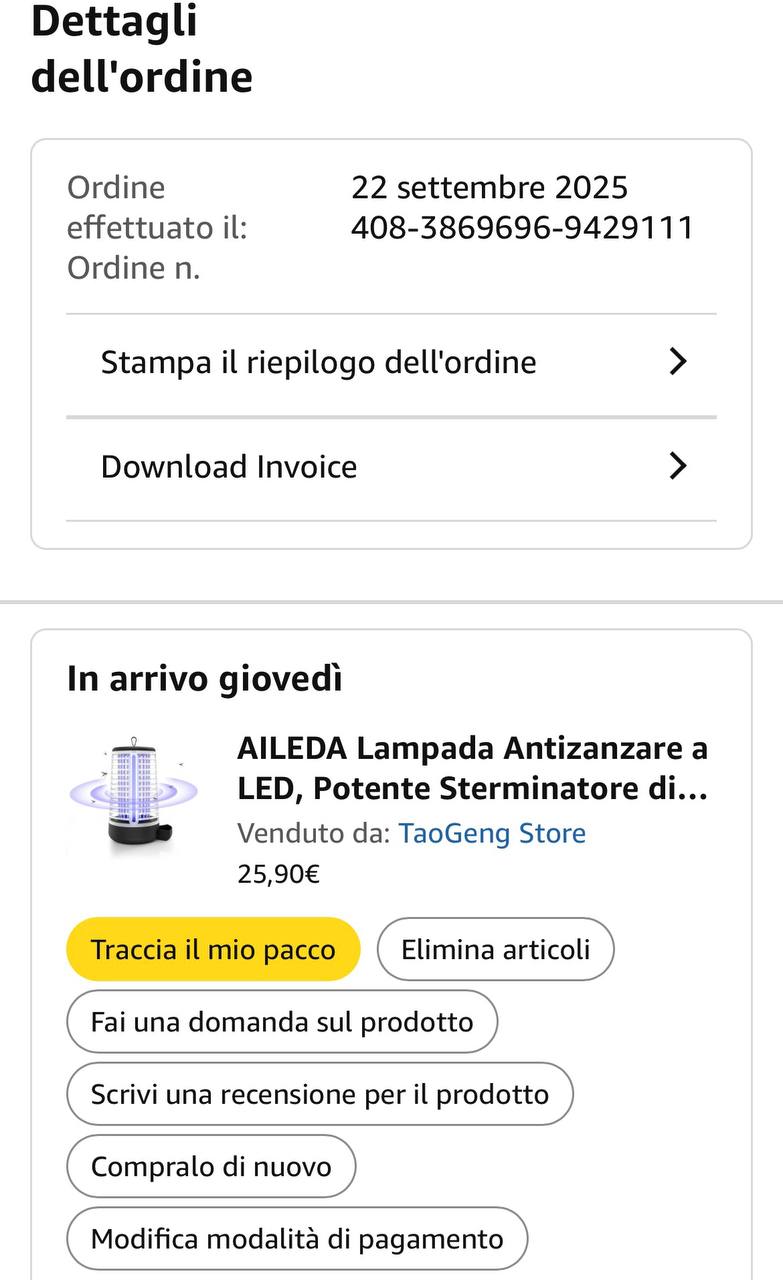This screenshot has height=1280, width=783.
Task: Tap Compralo di nuovo
Action: (211, 1166)
